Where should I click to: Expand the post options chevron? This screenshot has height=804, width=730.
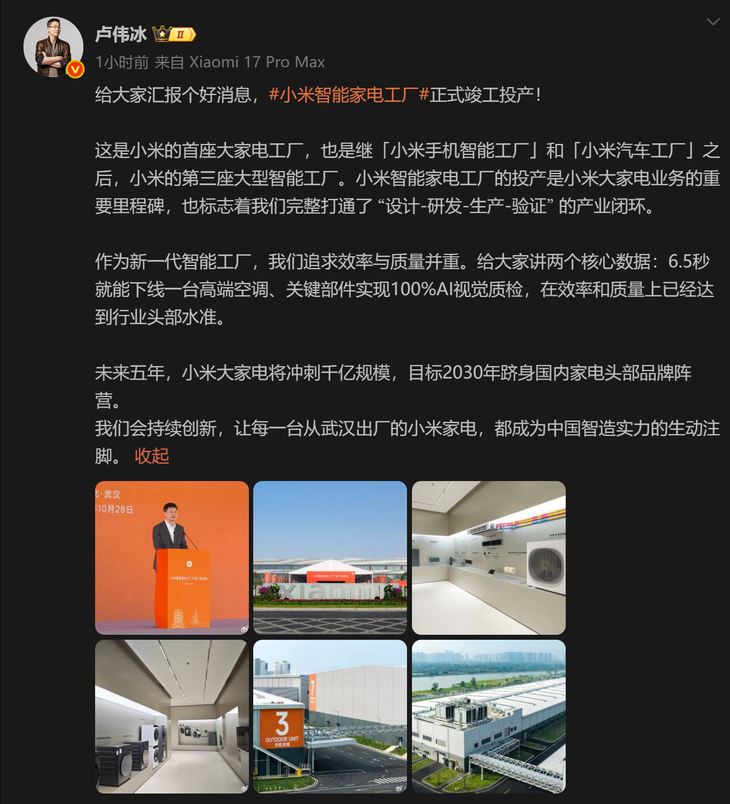(x=711, y=22)
